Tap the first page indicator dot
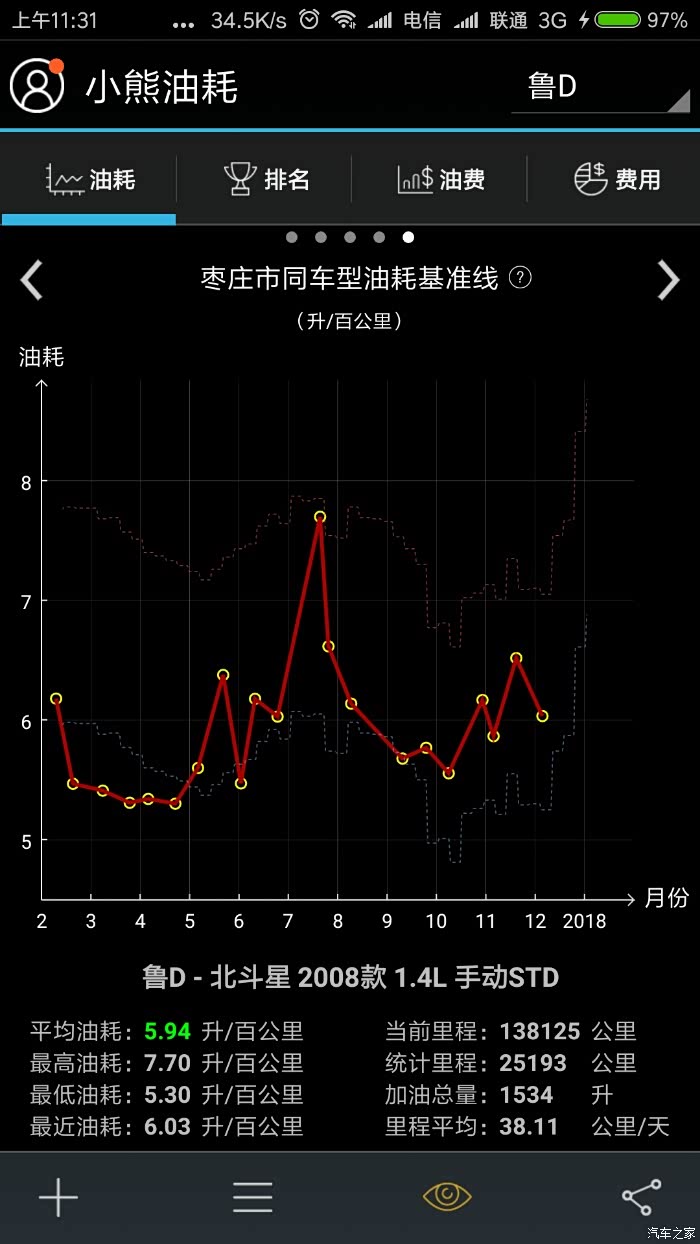This screenshot has height=1244, width=700. click(292, 237)
